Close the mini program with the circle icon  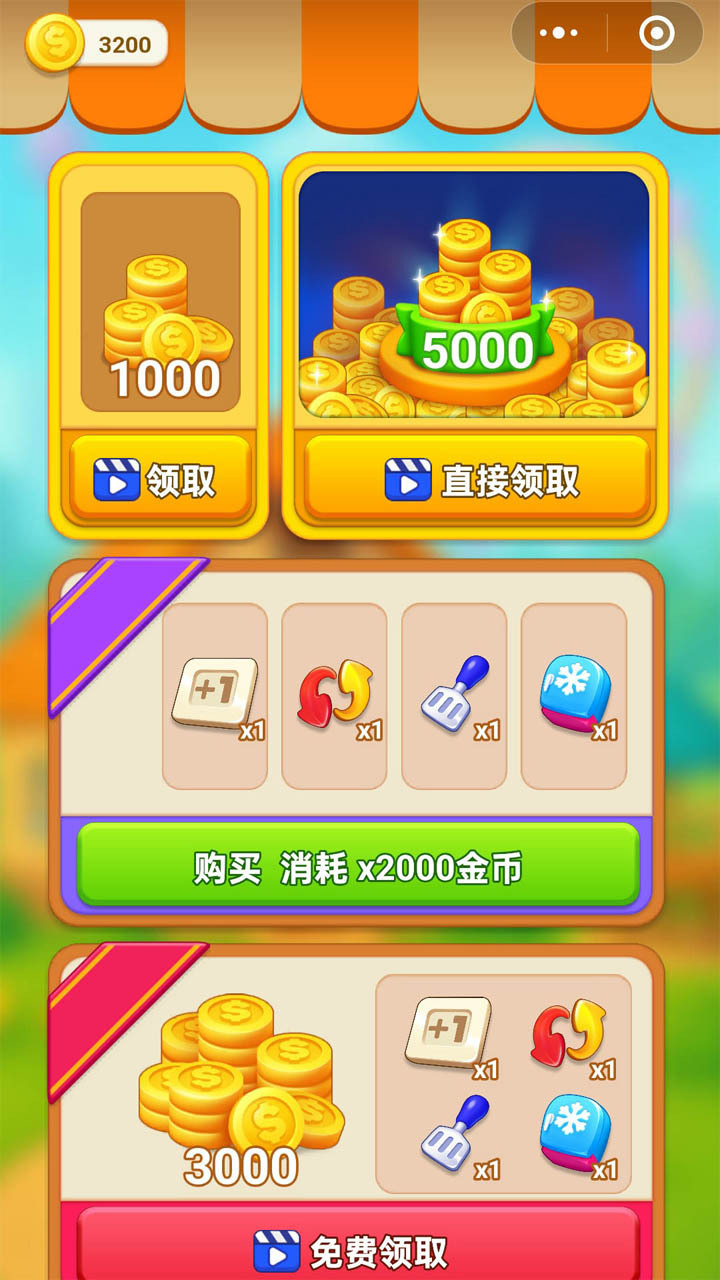(x=656, y=34)
